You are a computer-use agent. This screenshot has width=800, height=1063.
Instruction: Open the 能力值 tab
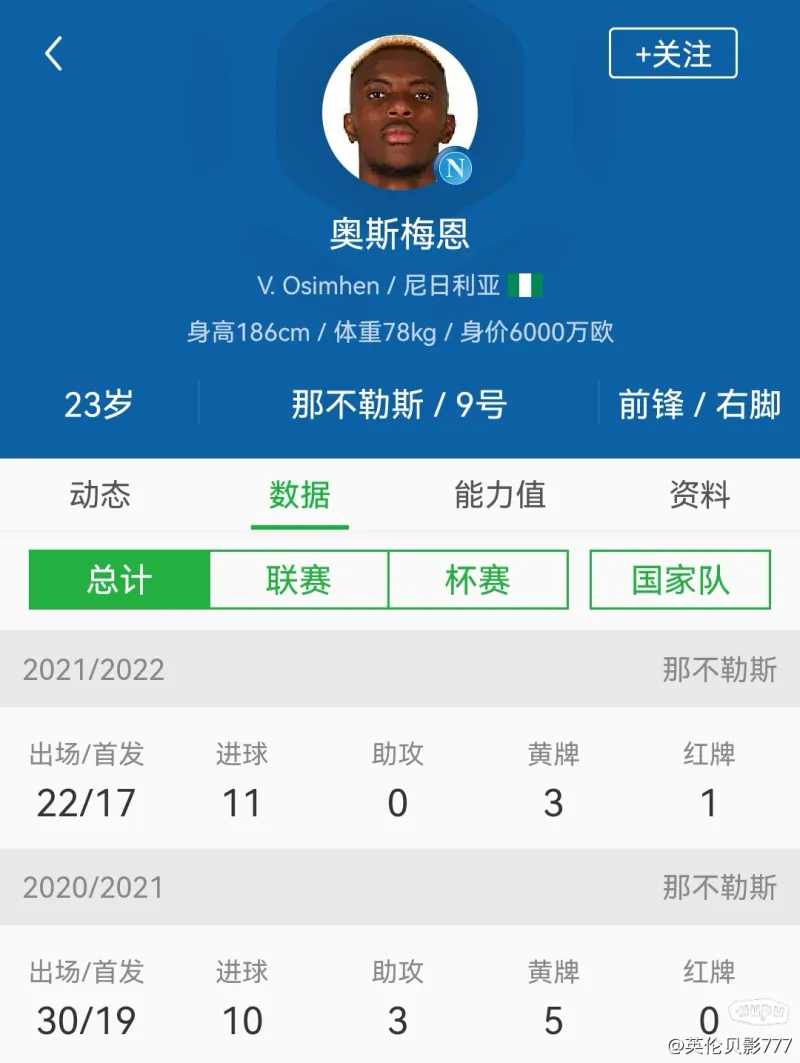pyautogui.click(x=500, y=495)
